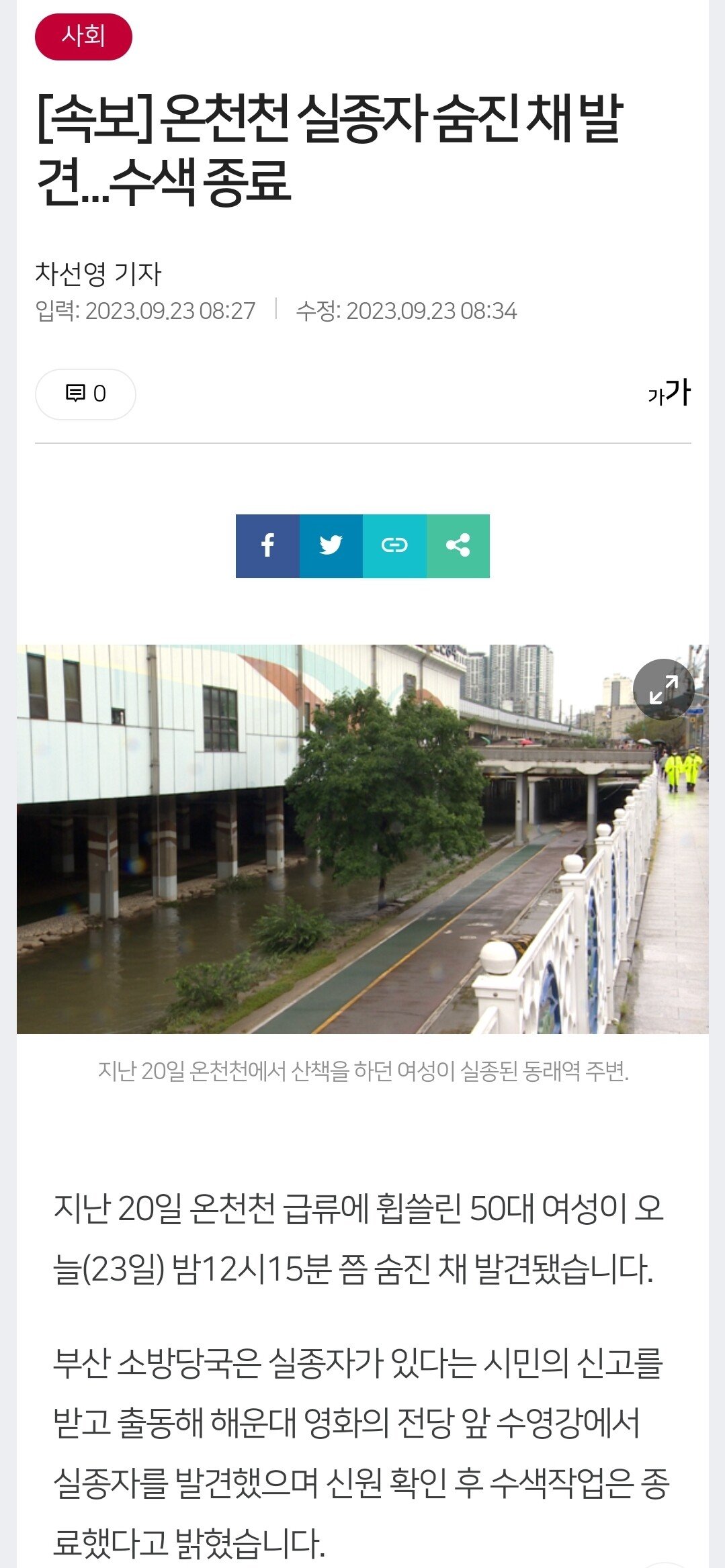Copy the article link
725x1568 pixels.
(x=394, y=546)
